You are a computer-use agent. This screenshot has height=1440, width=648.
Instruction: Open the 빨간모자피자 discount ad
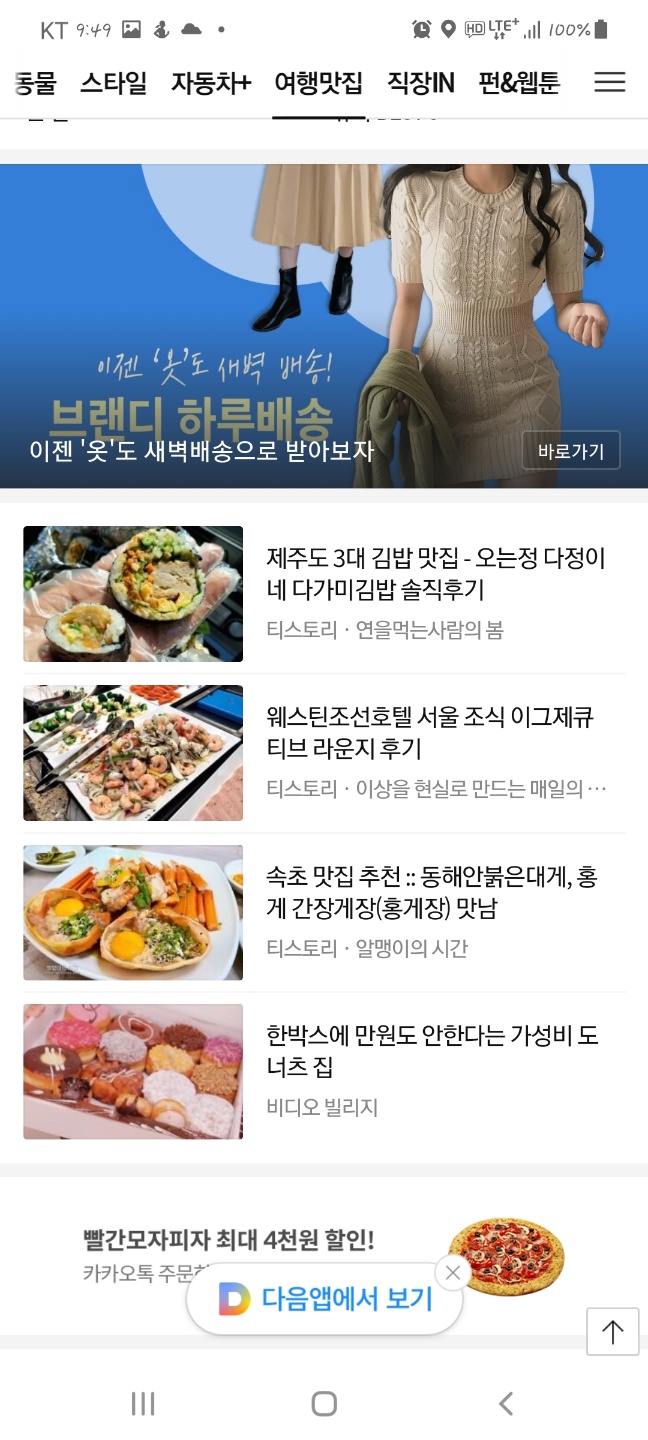point(324,1256)
